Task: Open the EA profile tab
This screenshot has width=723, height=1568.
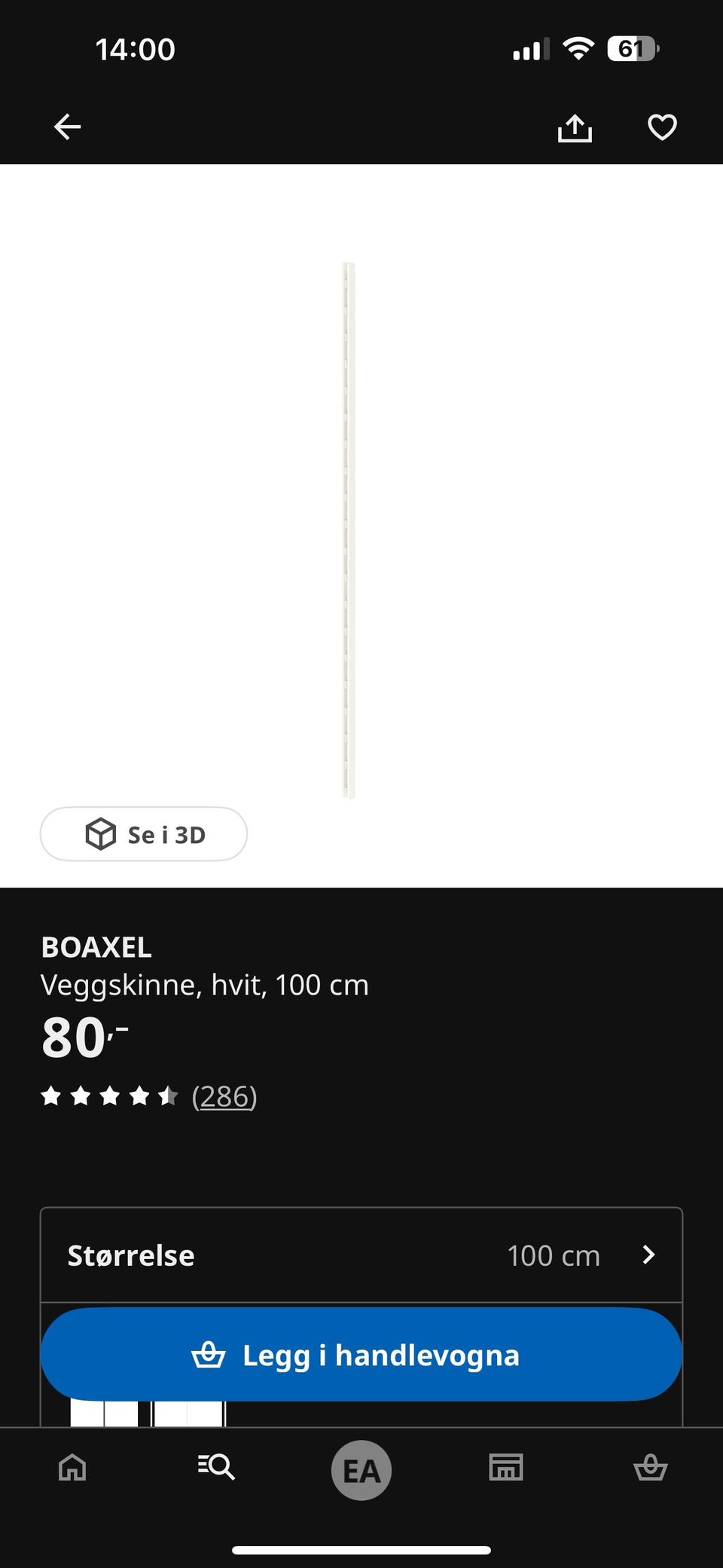Action: [x=361, y=1470]
